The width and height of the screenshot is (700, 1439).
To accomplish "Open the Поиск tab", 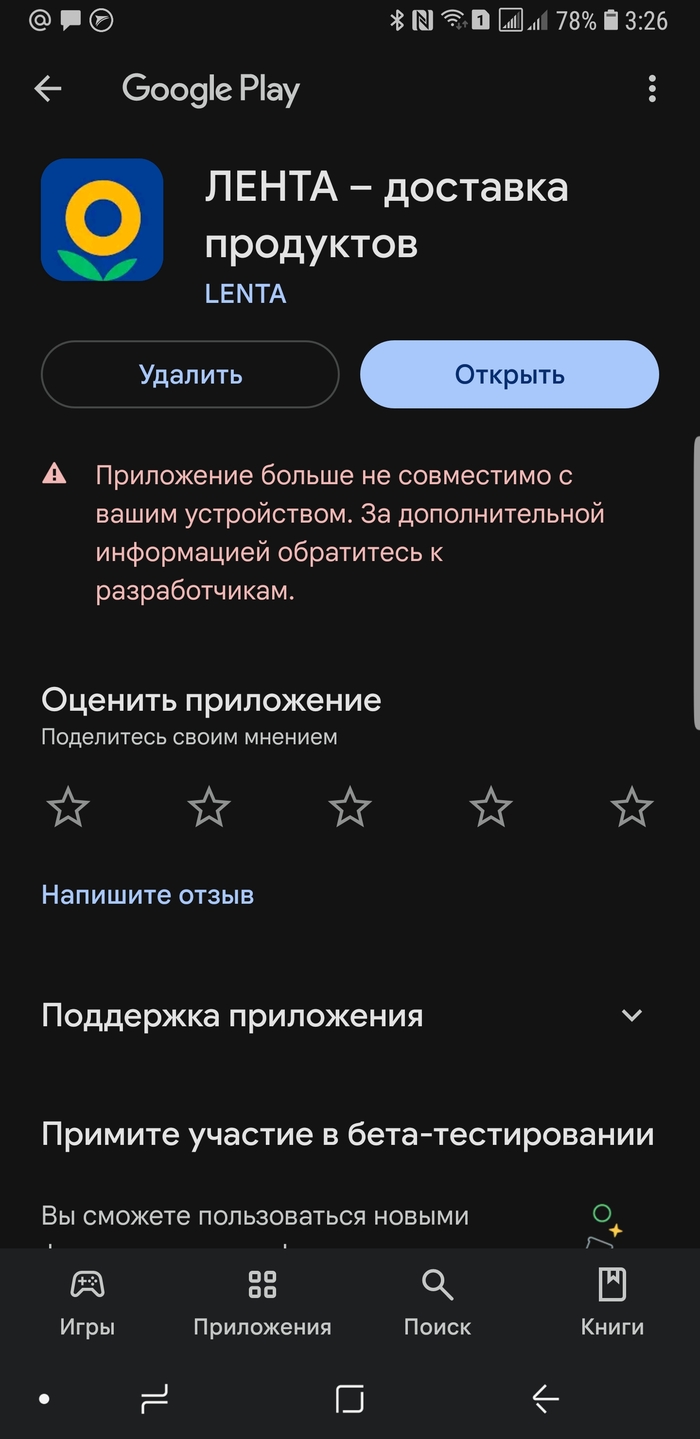I will [x=437, y=1303].
